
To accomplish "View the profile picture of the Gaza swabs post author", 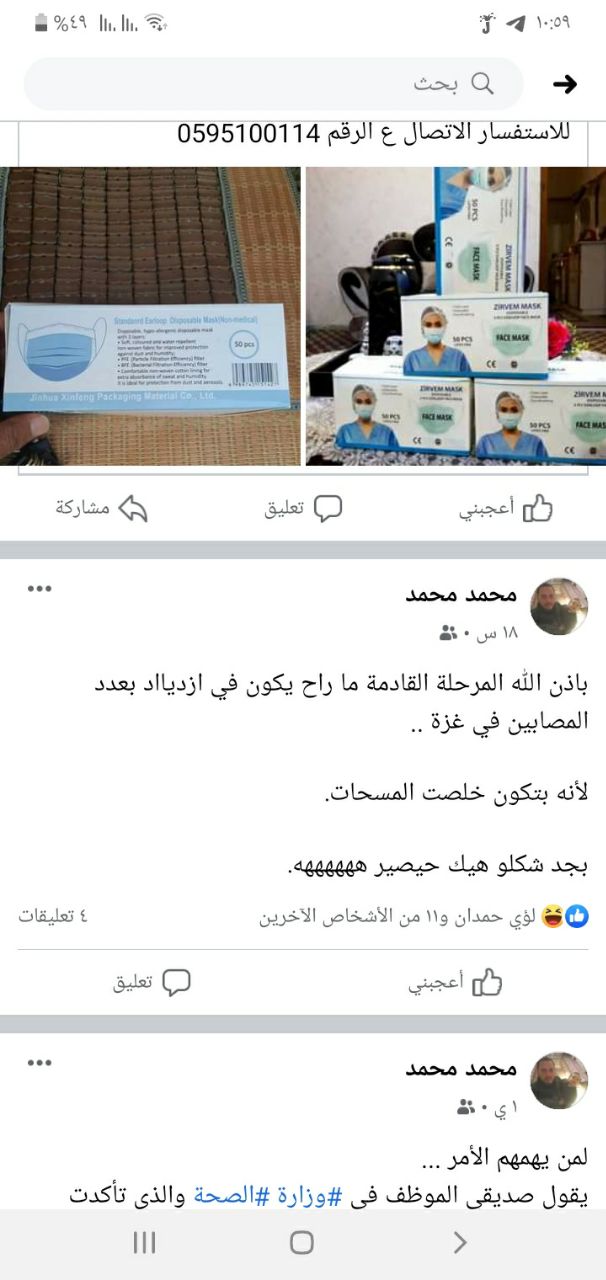I will (x=558, y=607).
